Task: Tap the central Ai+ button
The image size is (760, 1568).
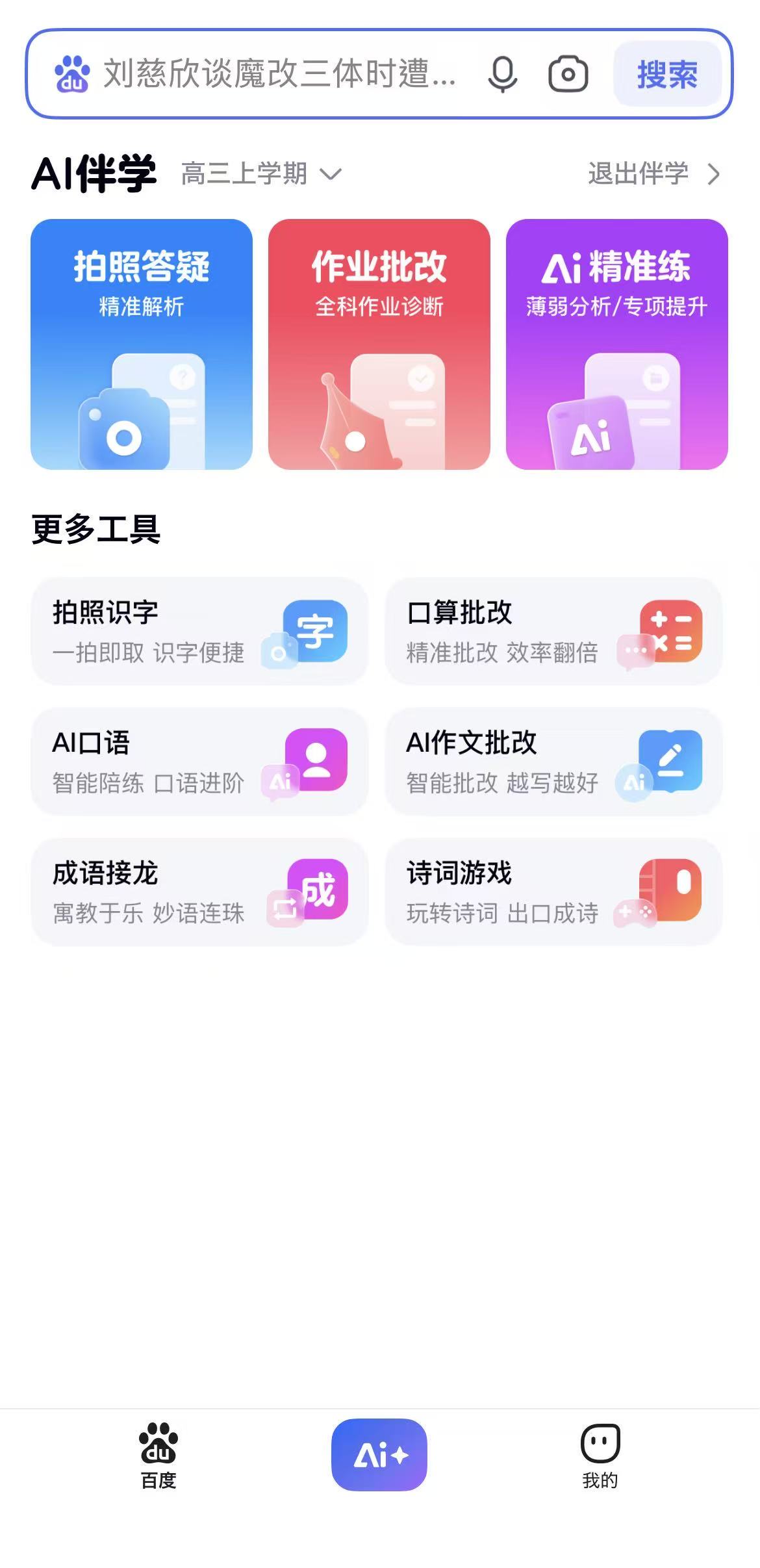Action: point(379,1455)
